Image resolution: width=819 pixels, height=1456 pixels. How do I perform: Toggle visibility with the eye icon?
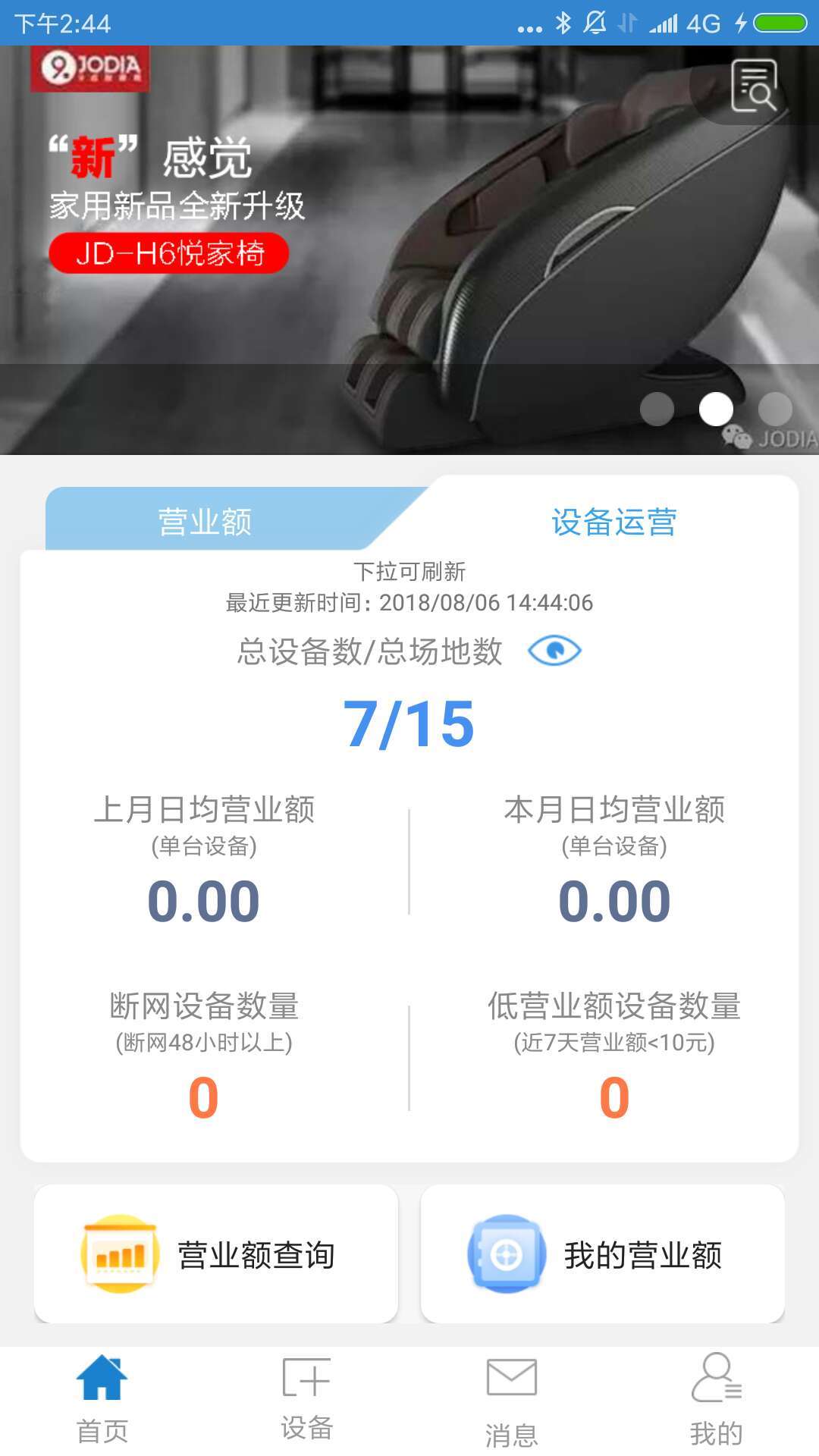[554, 651]
